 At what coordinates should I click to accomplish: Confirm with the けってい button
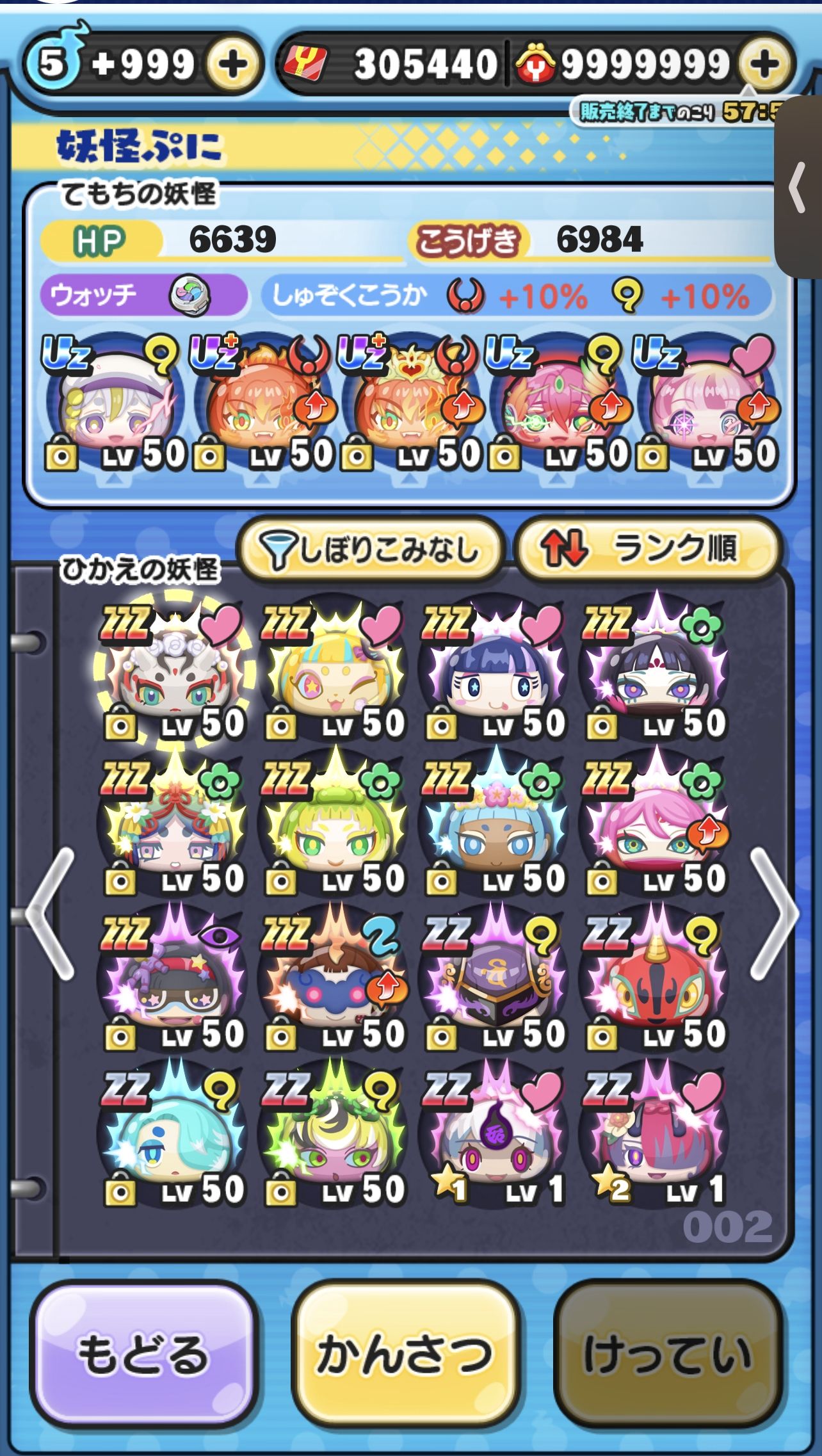click(x=668, y=1355)
